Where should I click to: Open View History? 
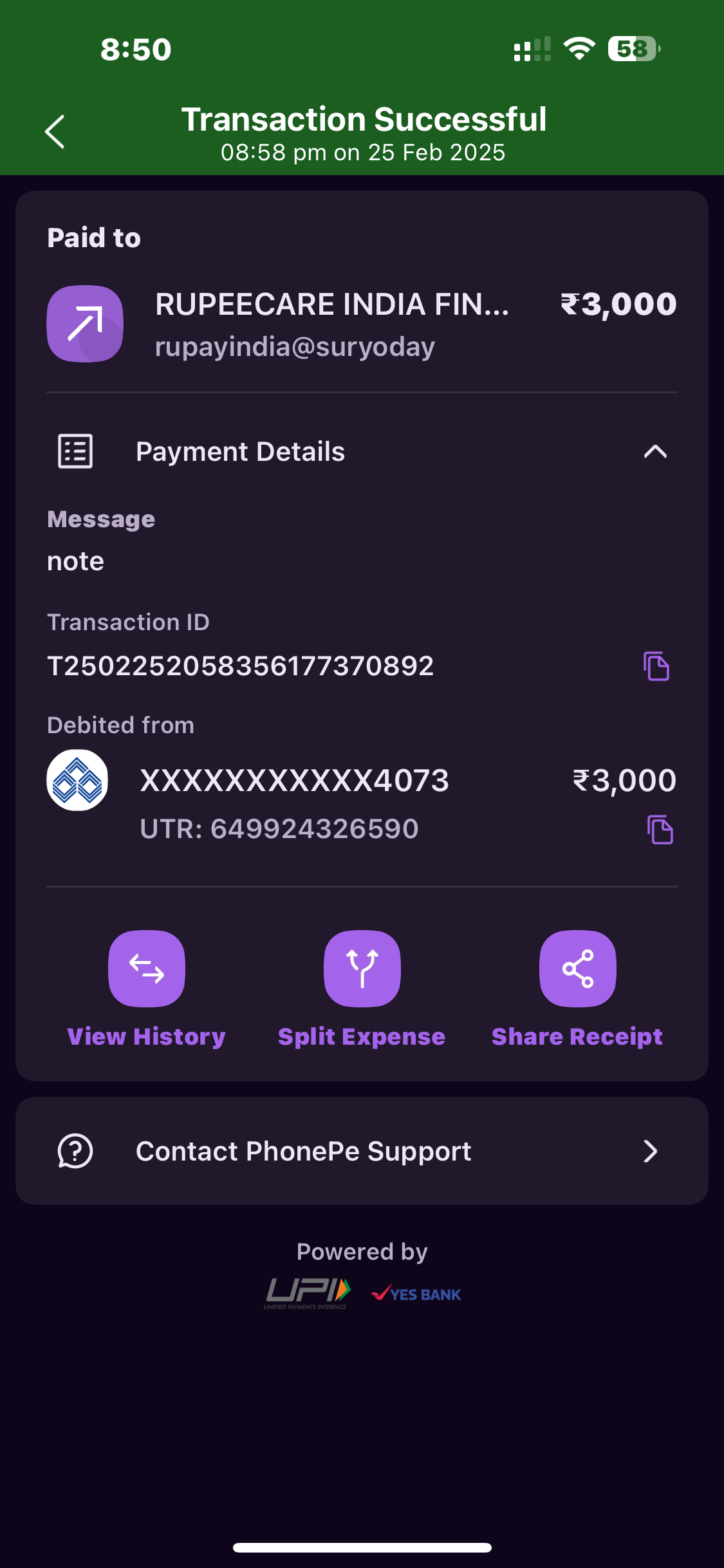pos(147,969)
